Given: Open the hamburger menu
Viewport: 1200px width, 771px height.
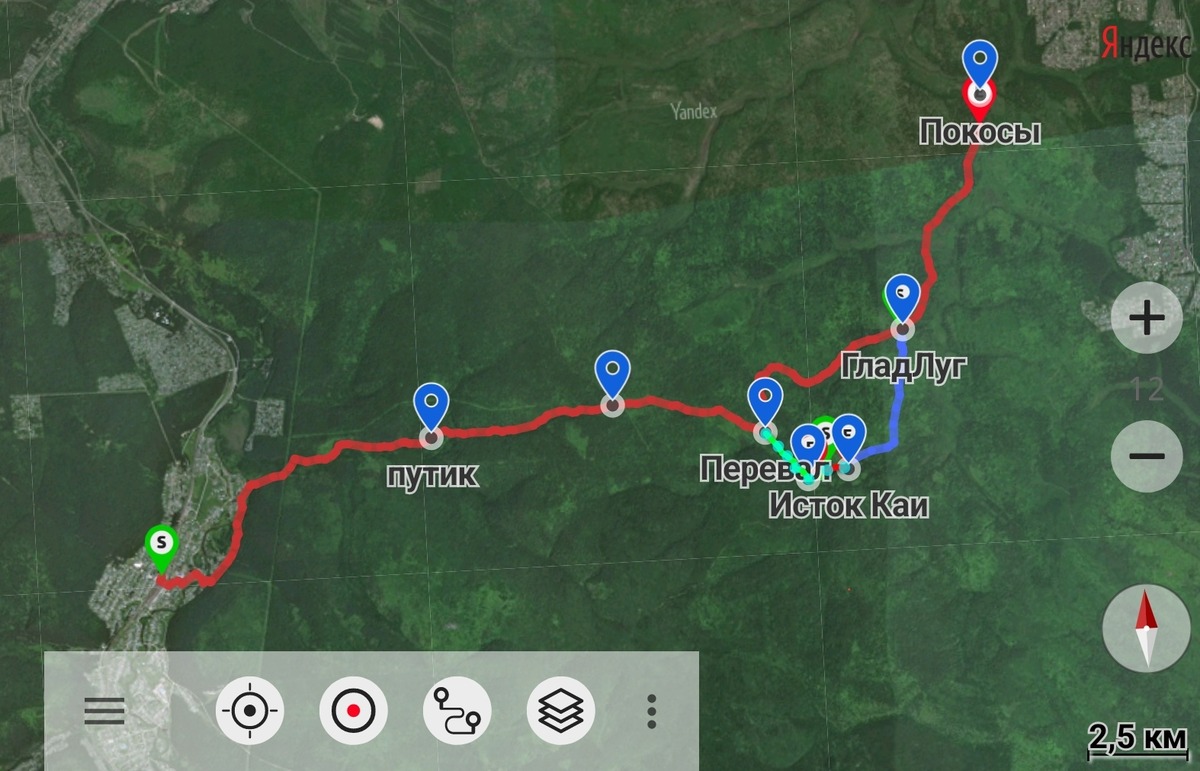Looking at the screenshot, I should point(105,711).
